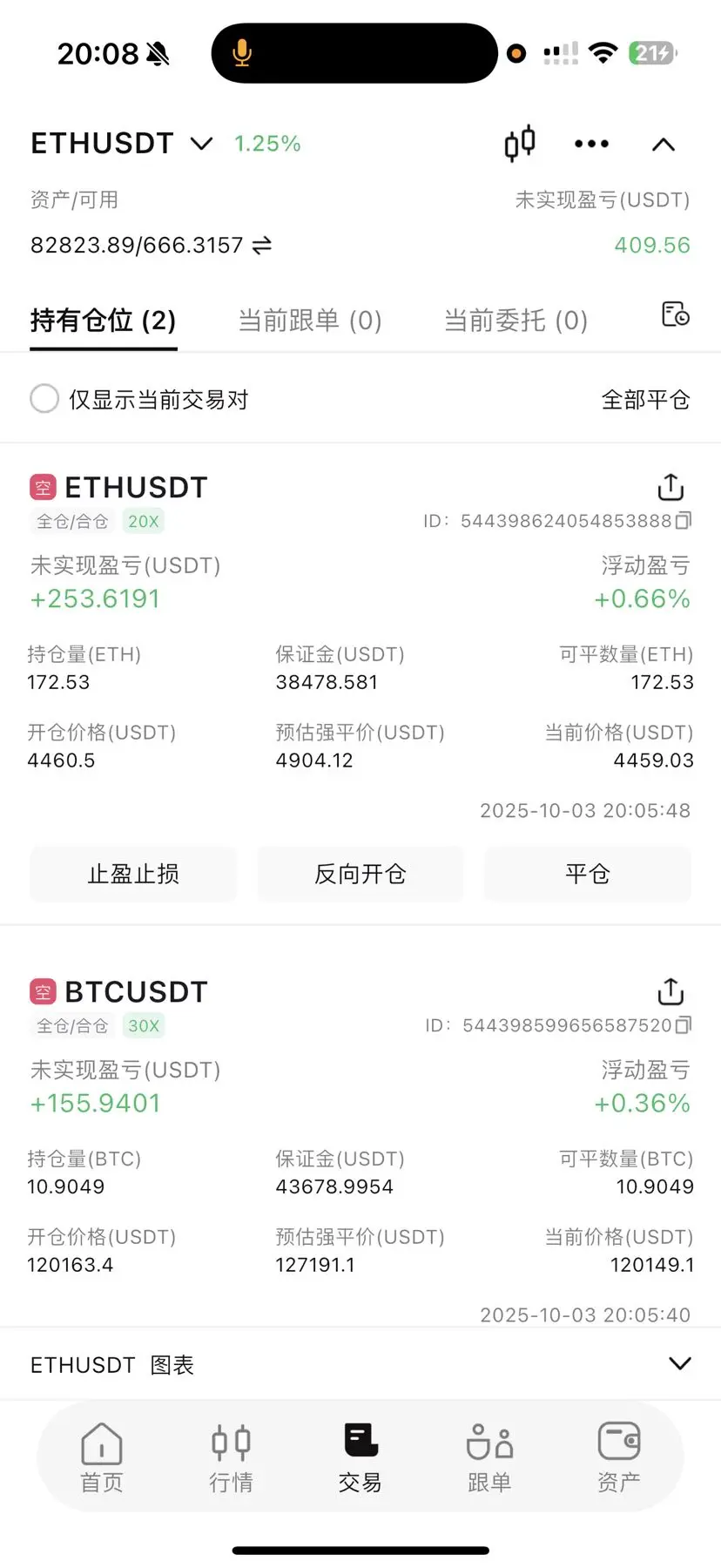Collapse the panel with the up chevron

pos(664,145)
